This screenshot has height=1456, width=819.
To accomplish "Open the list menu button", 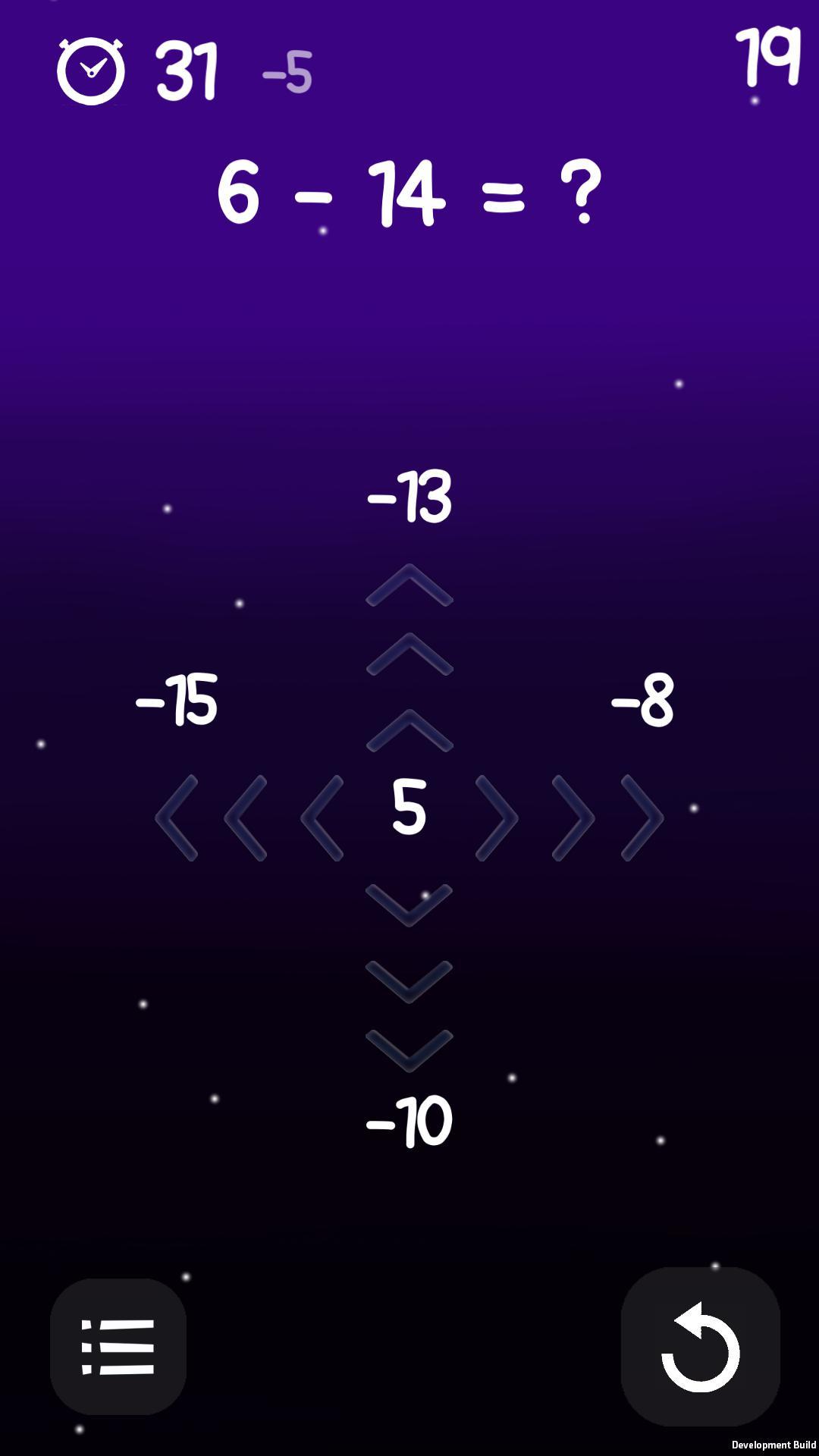I will coord(118,1346).
